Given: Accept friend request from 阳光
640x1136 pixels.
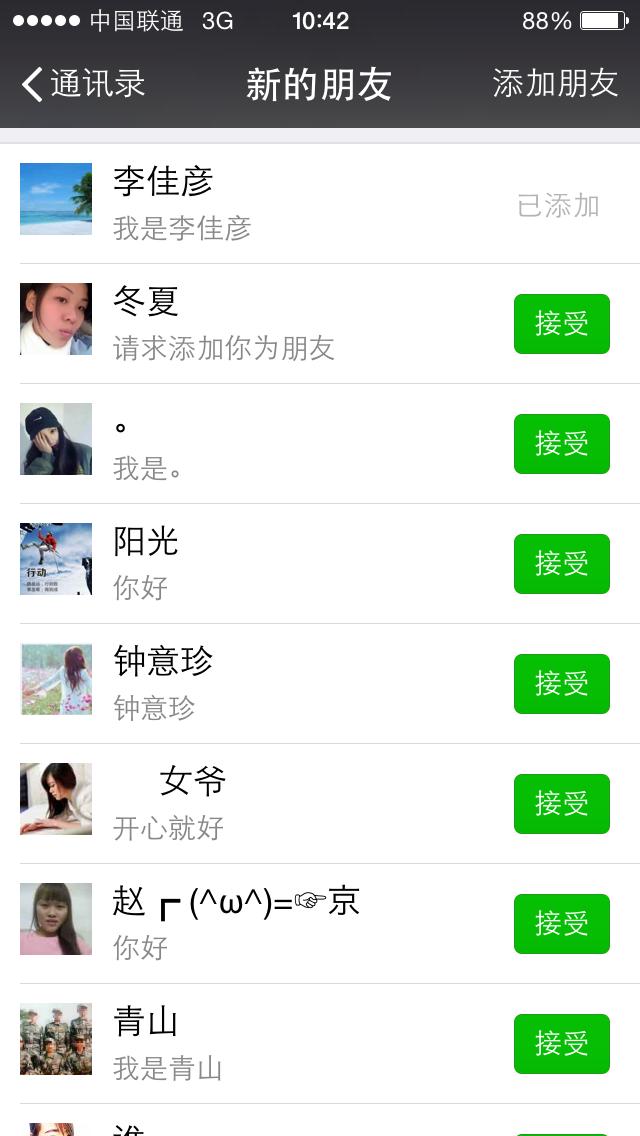Looking at the screenshot, I should 561,564.
